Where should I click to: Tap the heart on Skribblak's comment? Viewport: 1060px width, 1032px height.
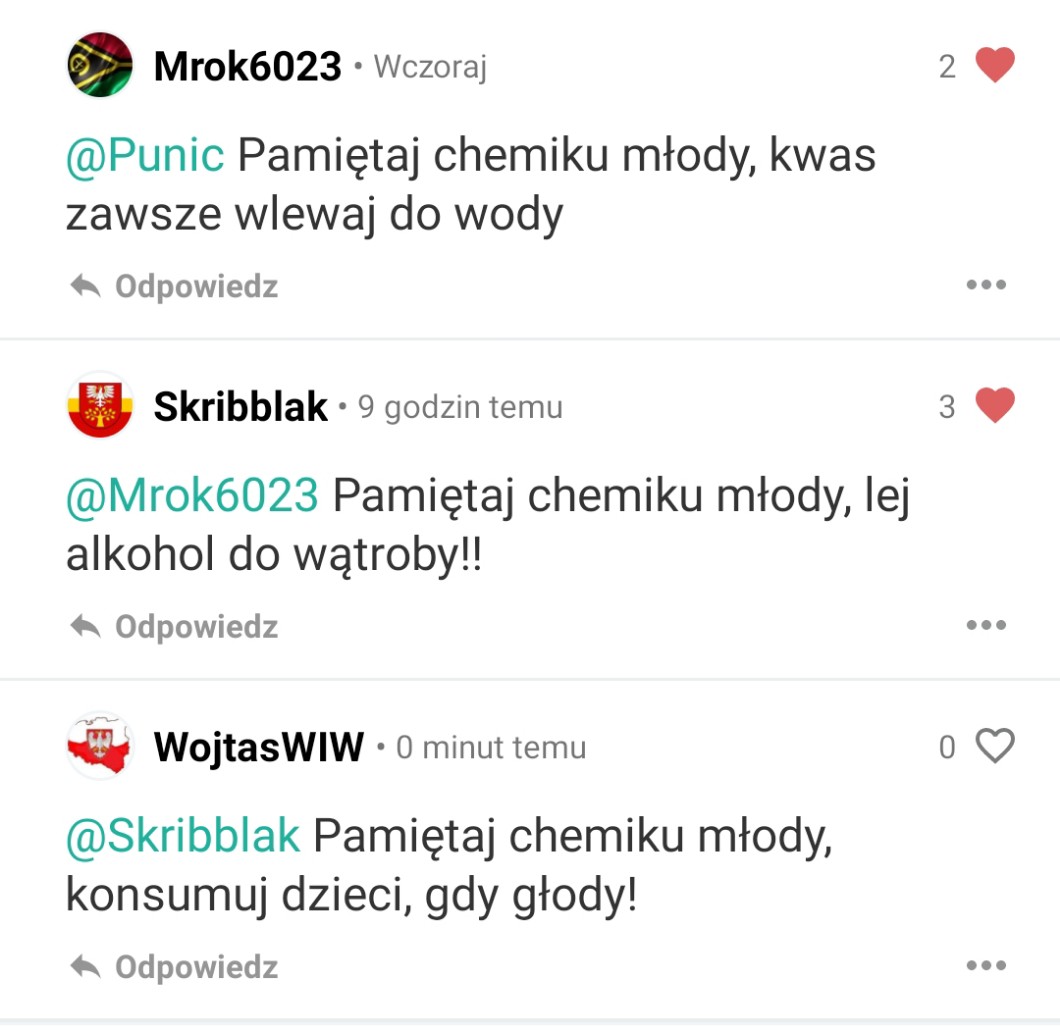pyautogui.click(x=994, y=406)
